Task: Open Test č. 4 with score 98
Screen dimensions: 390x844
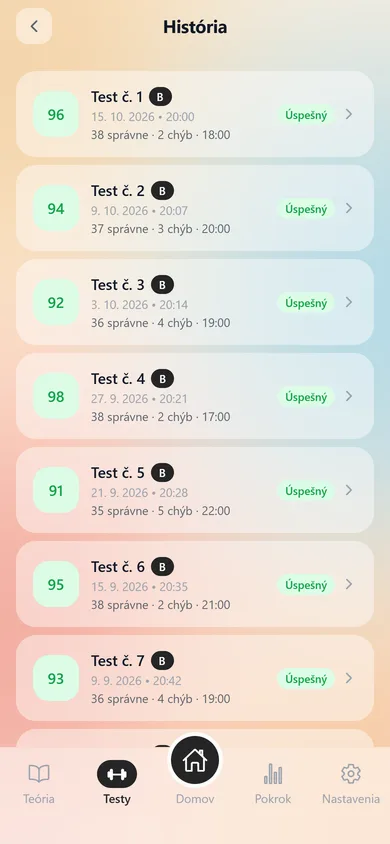Action: click(195, 397)
